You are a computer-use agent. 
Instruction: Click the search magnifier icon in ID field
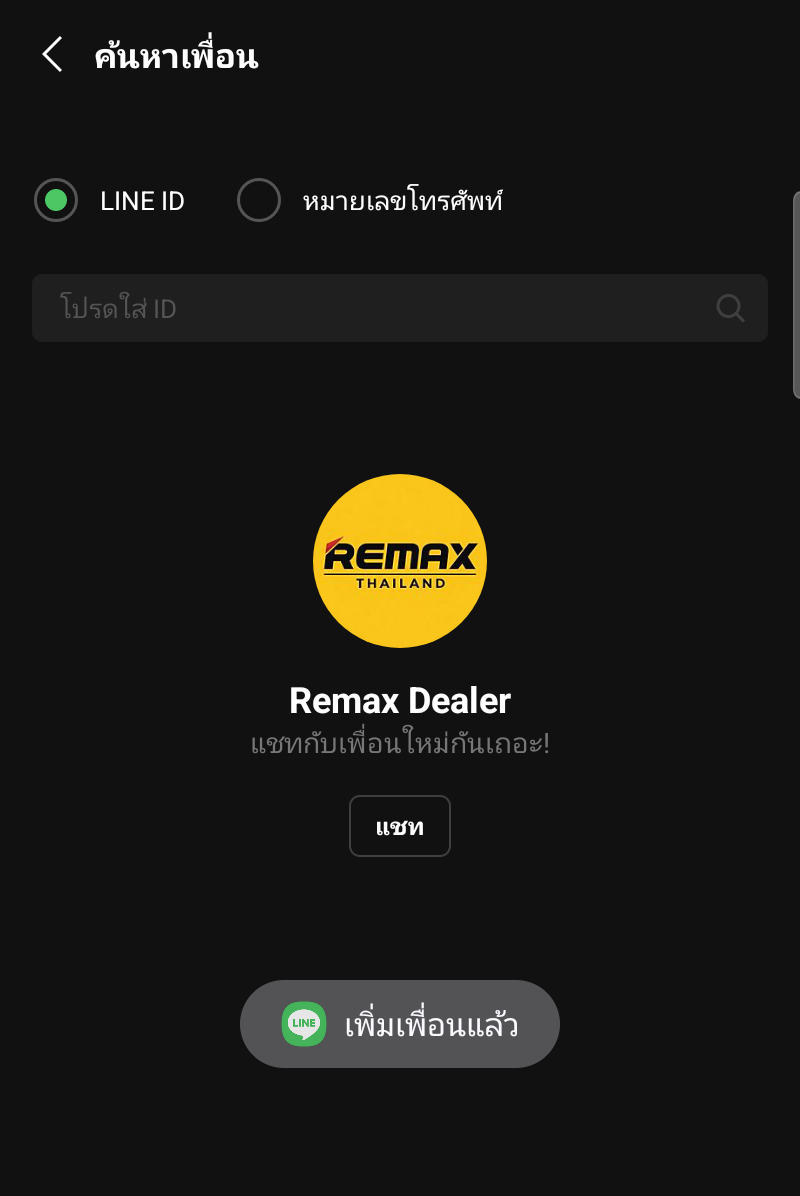730,308
